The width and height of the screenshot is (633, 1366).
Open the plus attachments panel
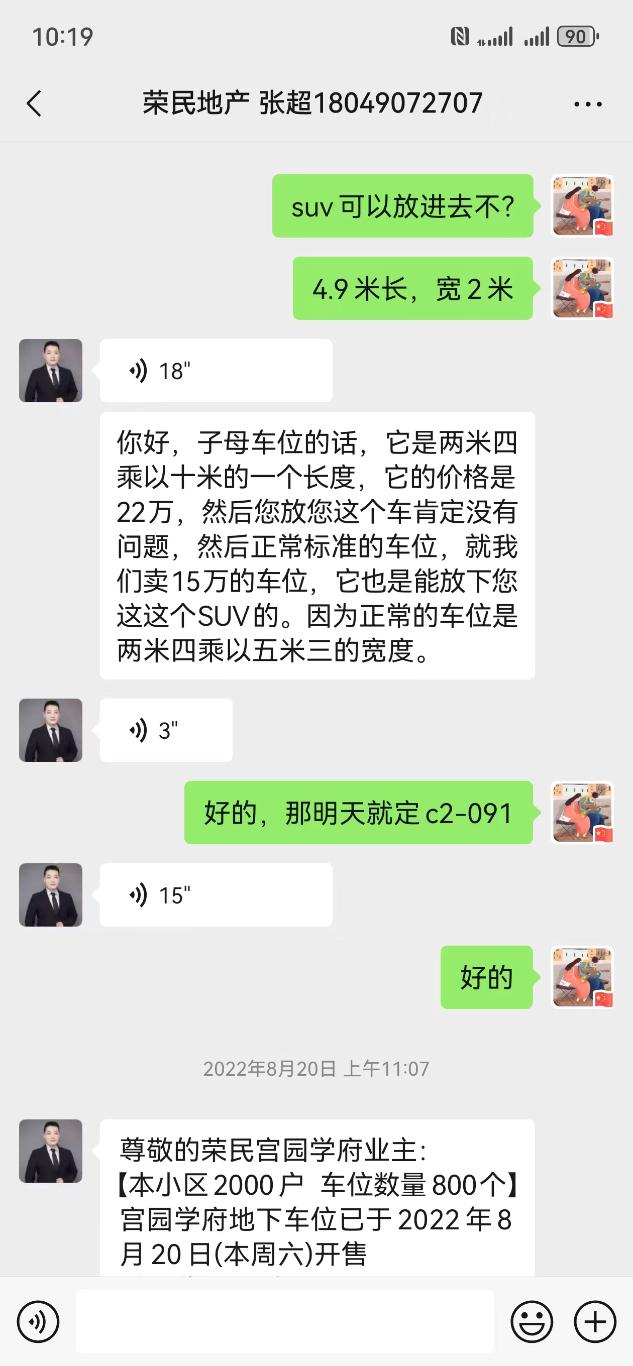click(595, 1322)
